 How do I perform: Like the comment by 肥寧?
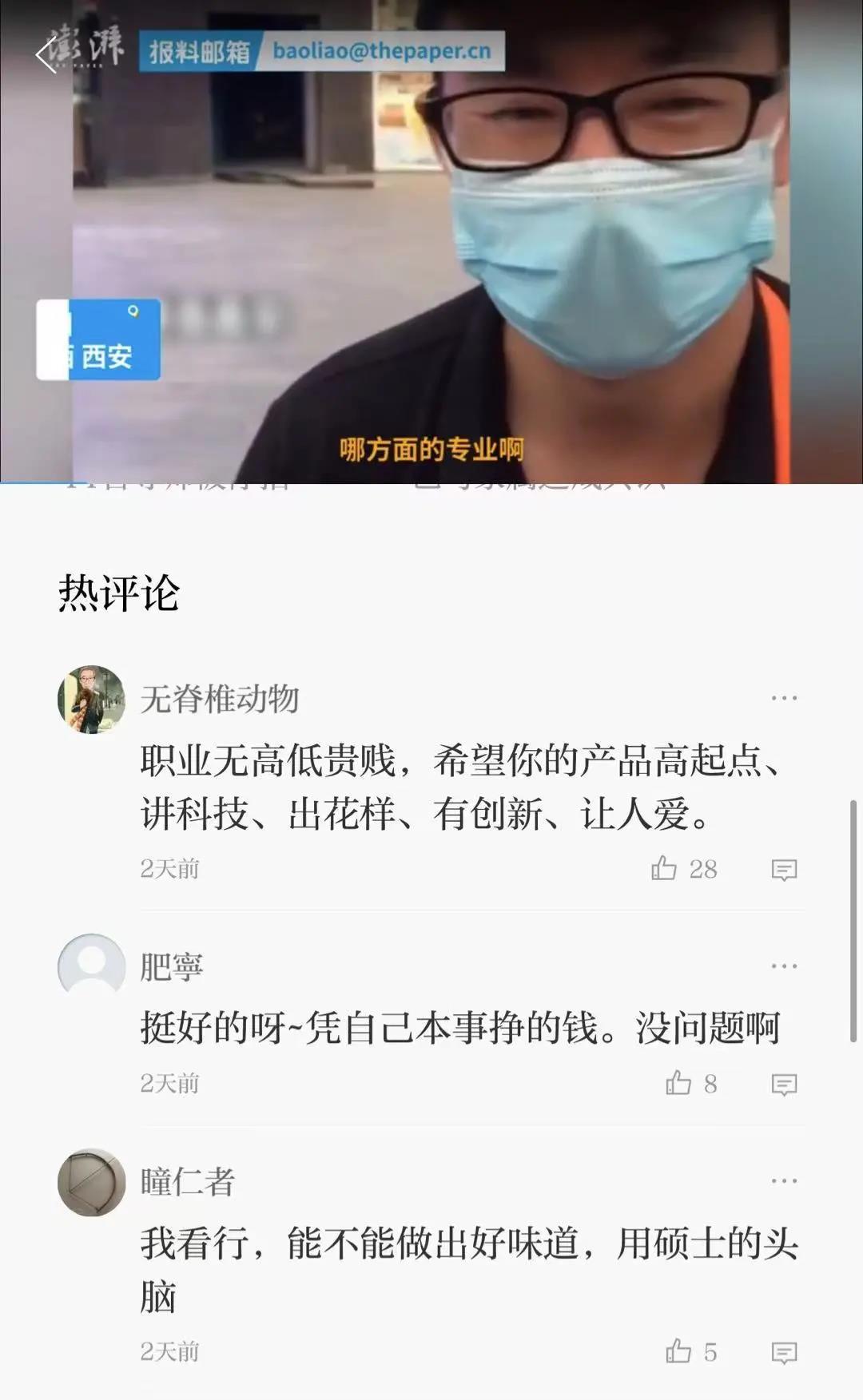678,1083
